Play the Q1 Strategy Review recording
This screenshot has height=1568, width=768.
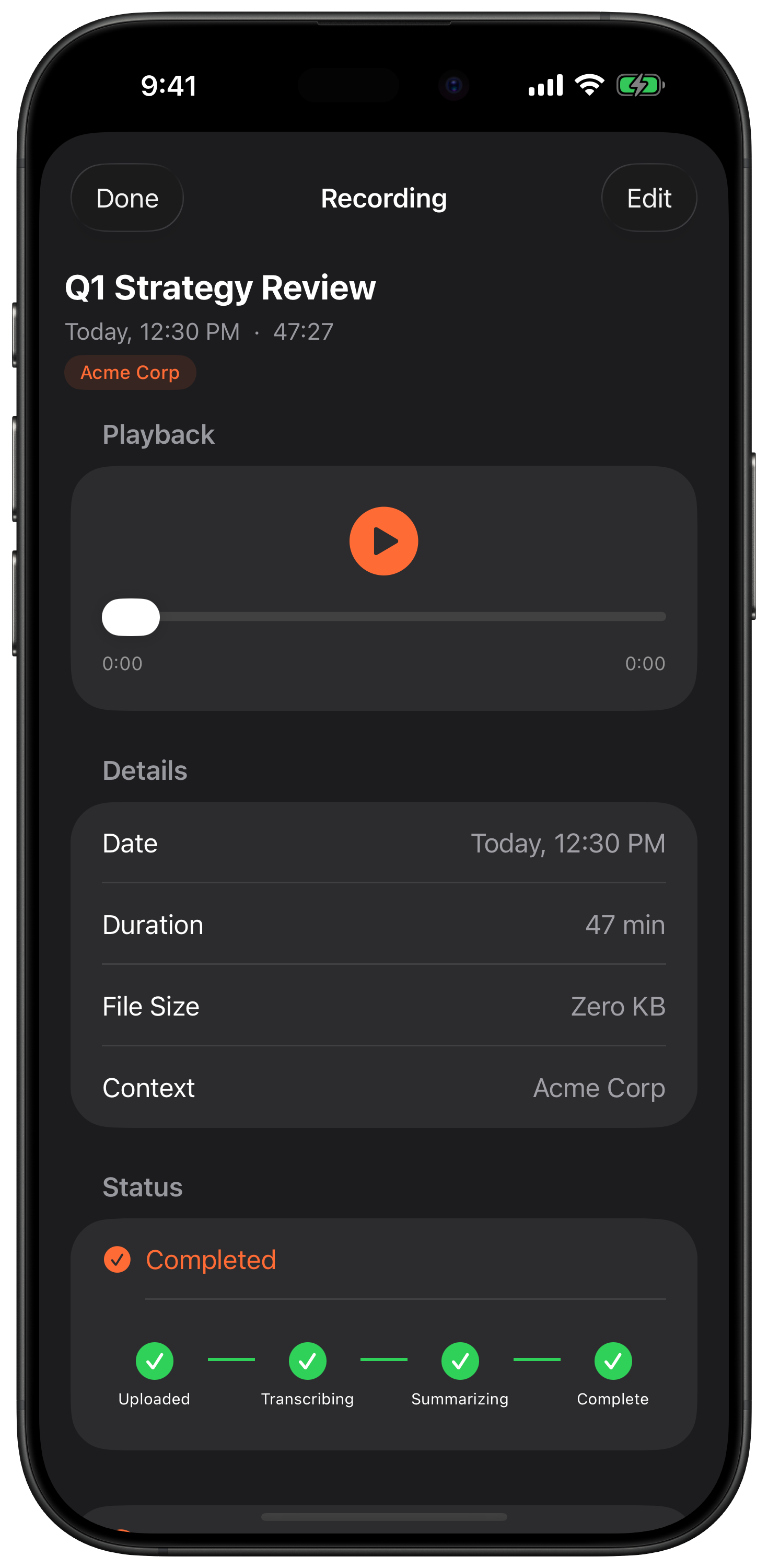pos(383,541)
